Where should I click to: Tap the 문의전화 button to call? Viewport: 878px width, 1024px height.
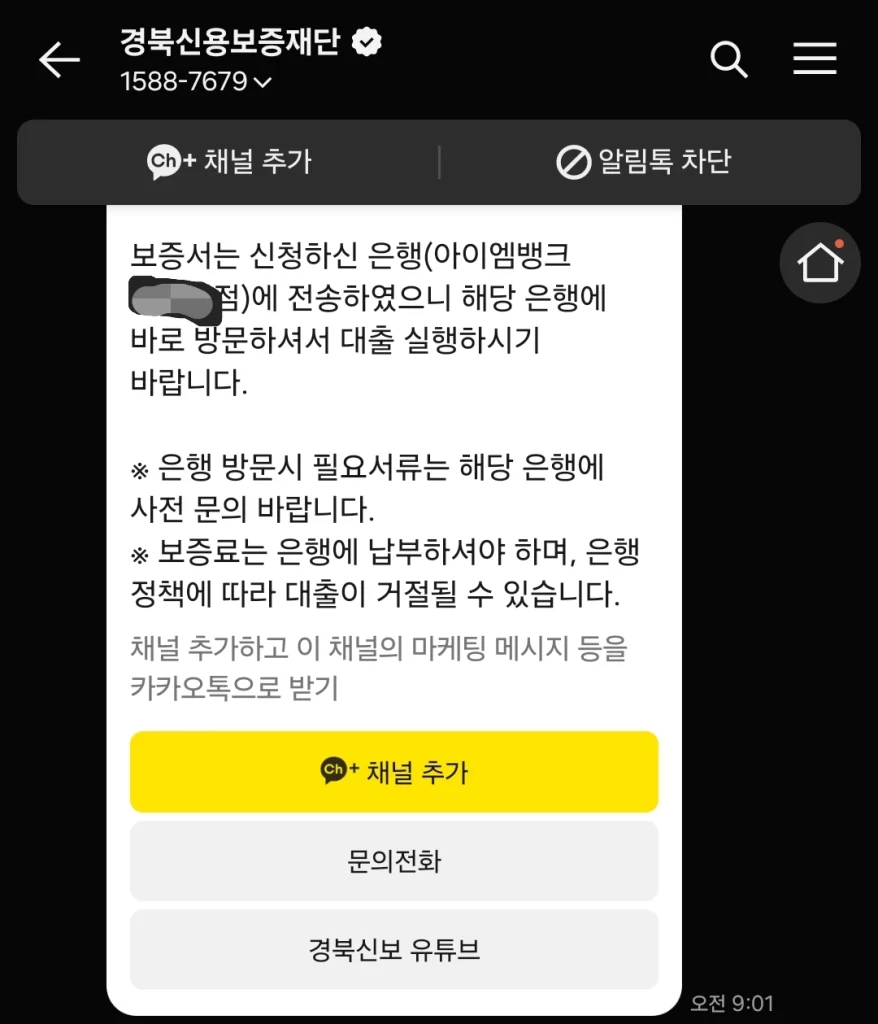(393, 860)
